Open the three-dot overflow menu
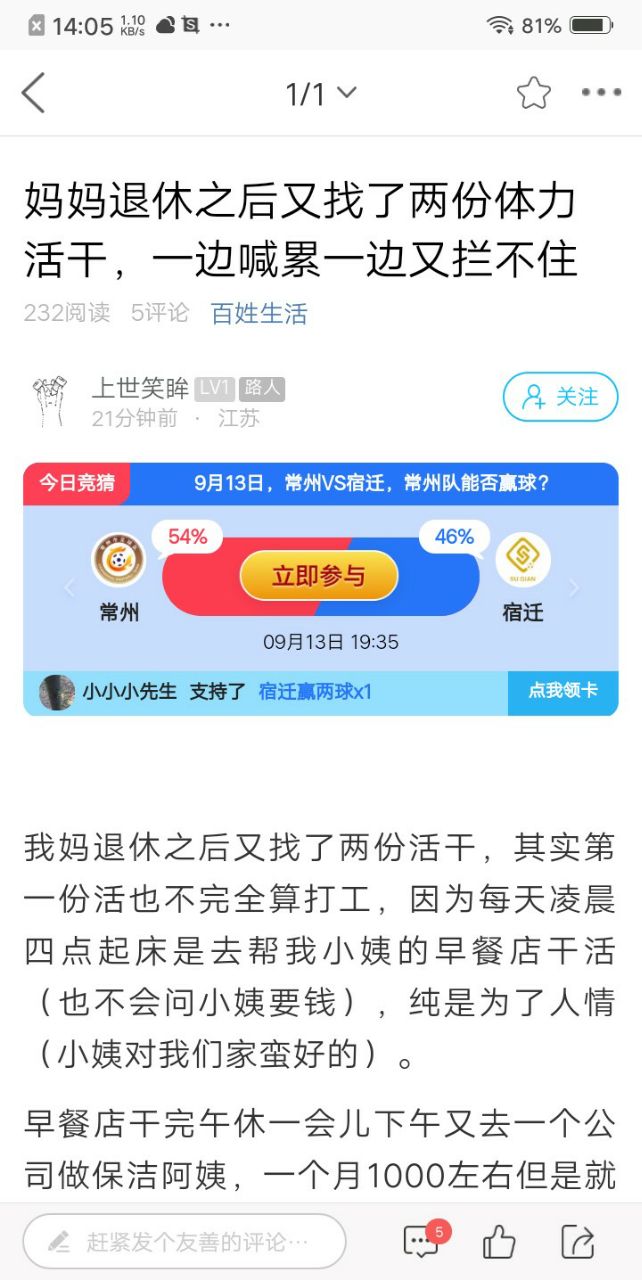 [601, 93]
